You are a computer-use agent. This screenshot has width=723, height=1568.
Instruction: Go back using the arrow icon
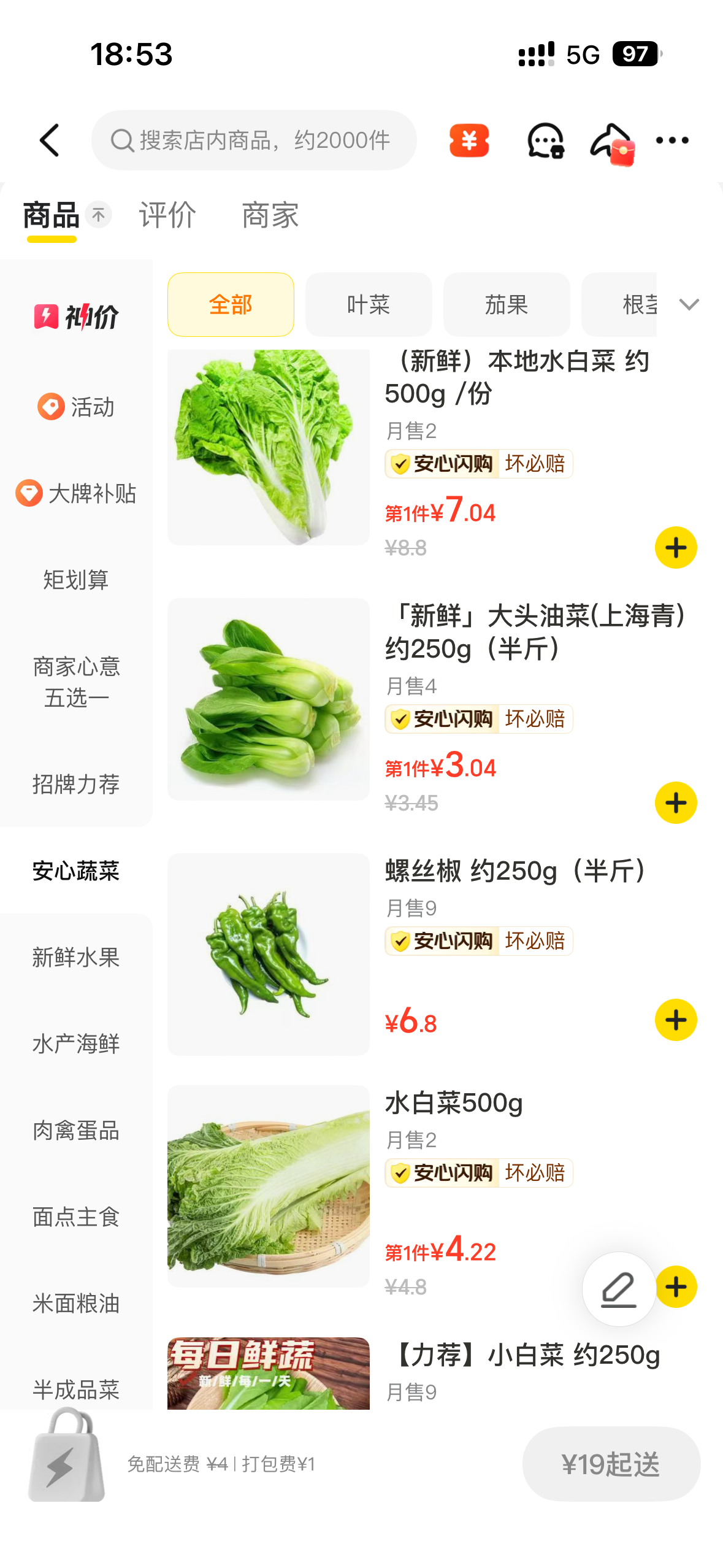[50, 140]
